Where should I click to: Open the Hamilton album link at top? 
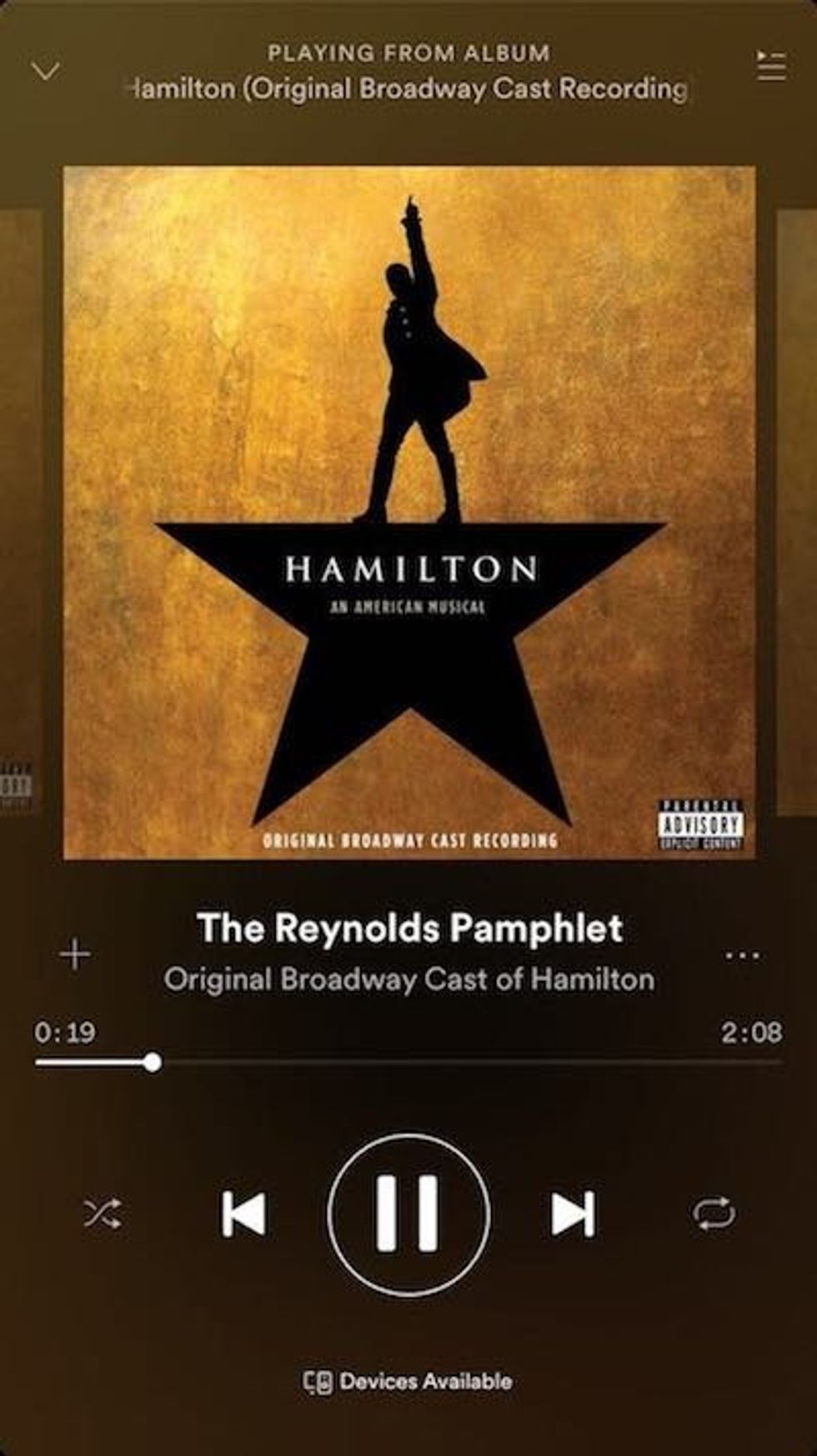coord(408,88)
